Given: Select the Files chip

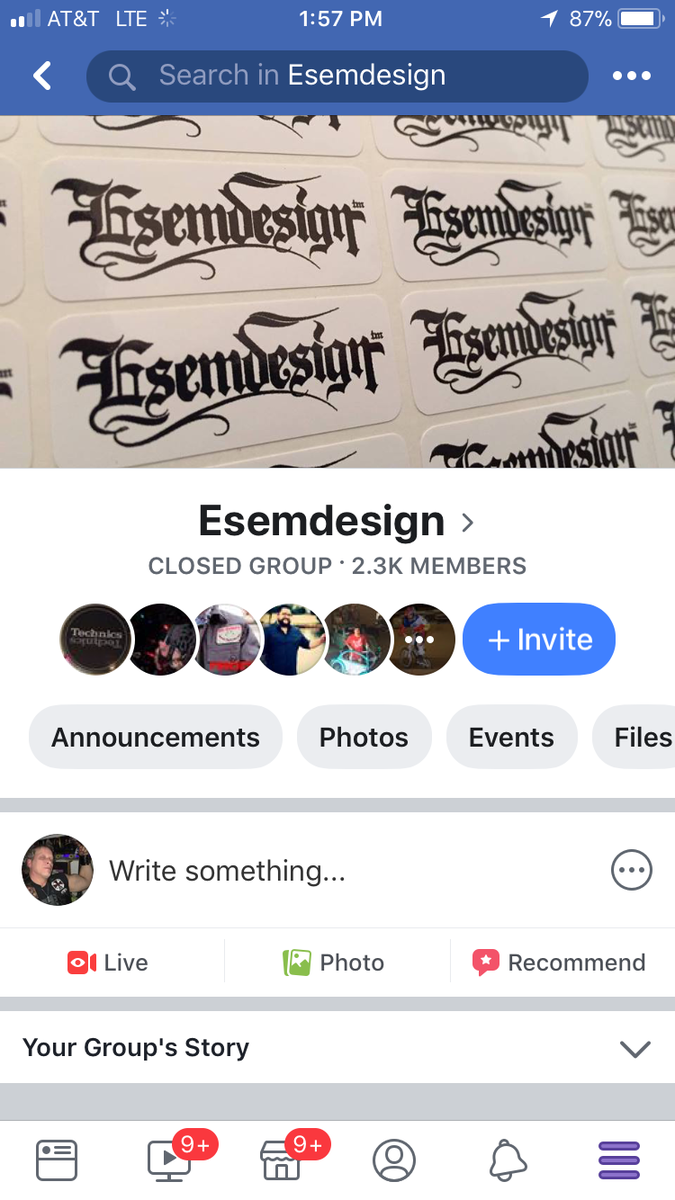Looking at the screenshot, I should point(634,737).
